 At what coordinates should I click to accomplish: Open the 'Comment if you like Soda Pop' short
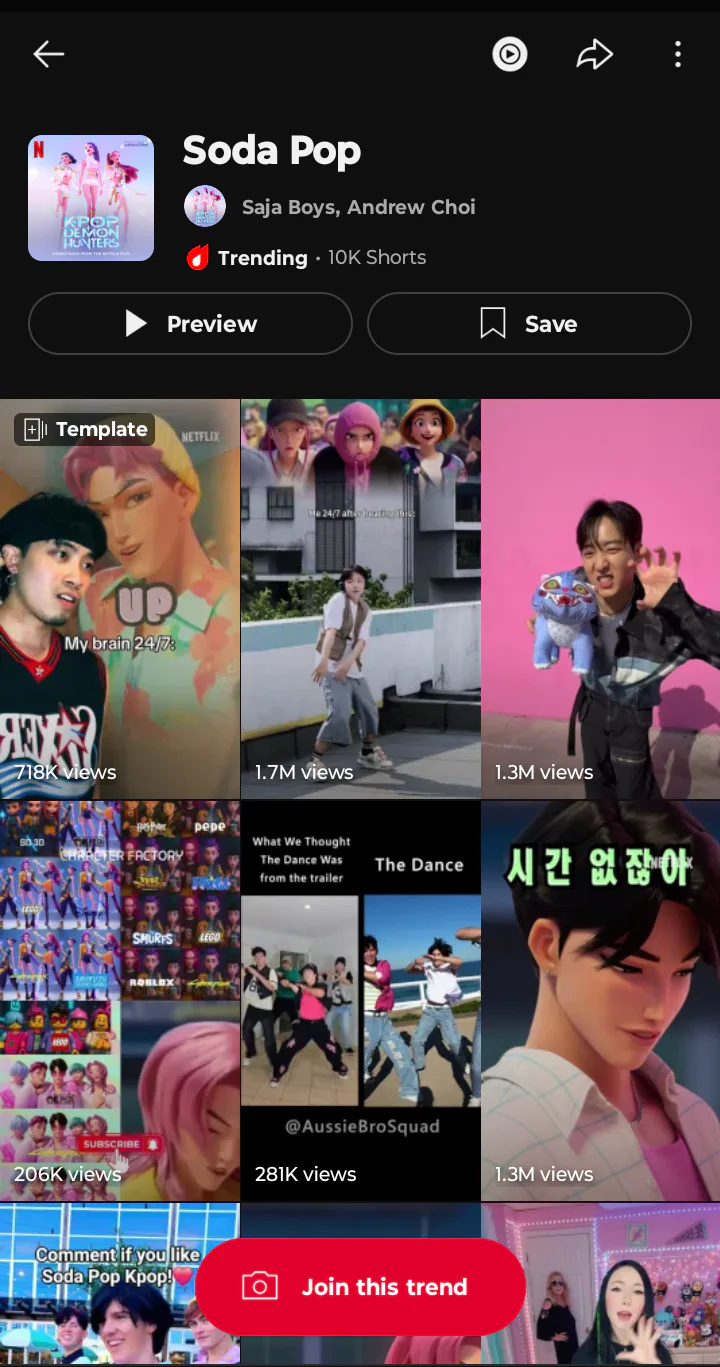[x=100, y=1290]
